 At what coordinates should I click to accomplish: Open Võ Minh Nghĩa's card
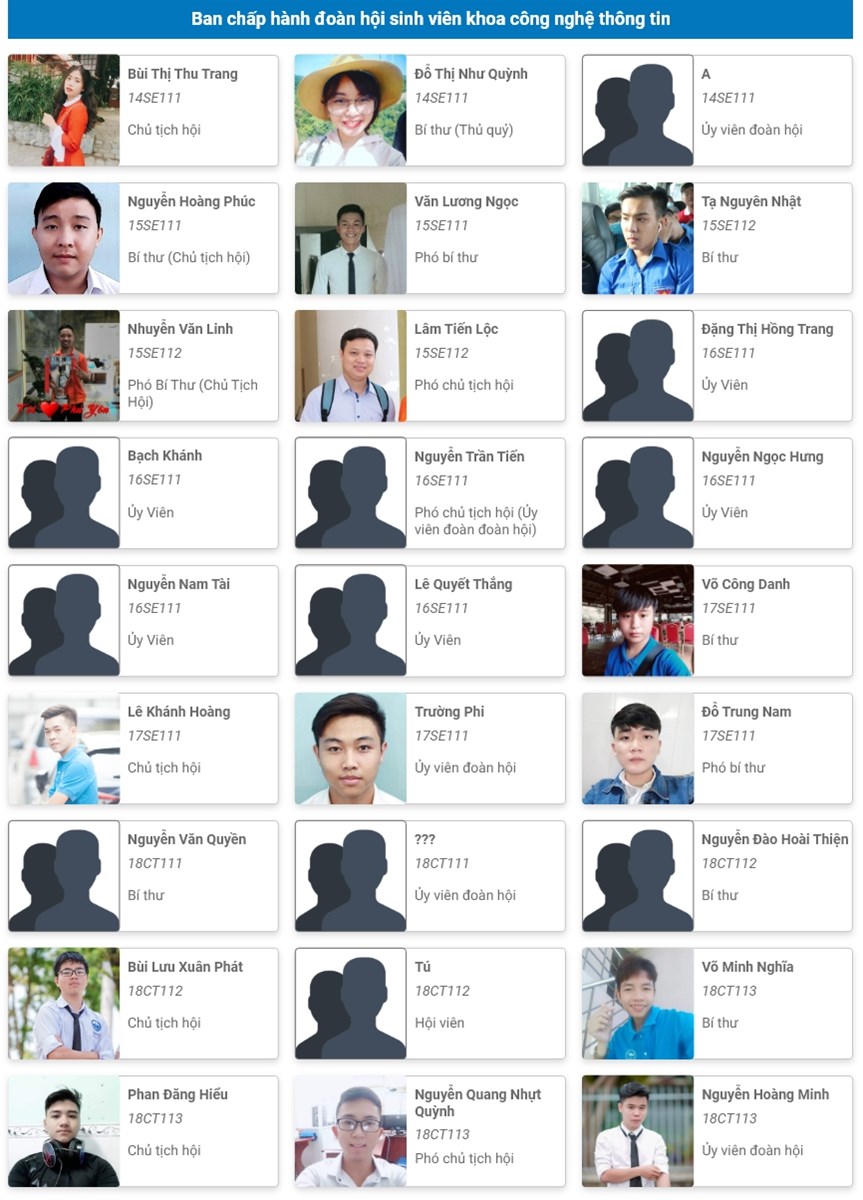717,1003
